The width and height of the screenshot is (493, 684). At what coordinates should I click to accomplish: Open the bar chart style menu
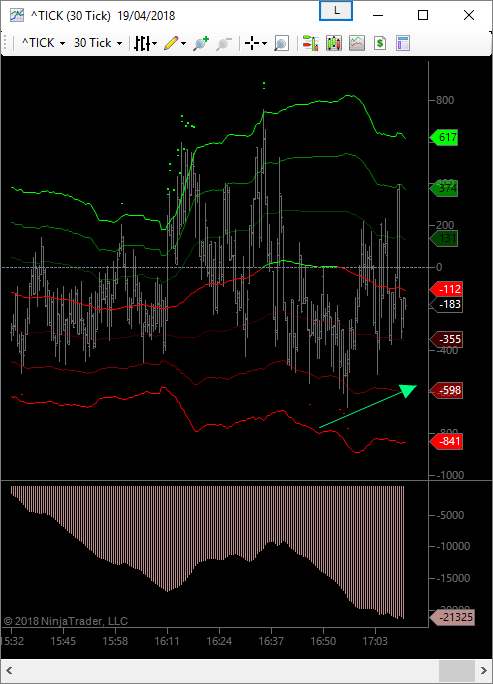click(x=145, y=43)
